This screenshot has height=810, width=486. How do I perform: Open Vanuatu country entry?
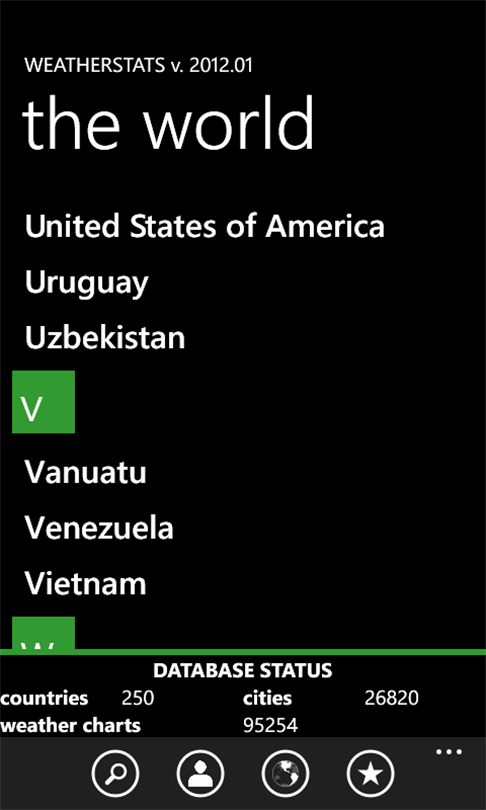coord(86,472)
